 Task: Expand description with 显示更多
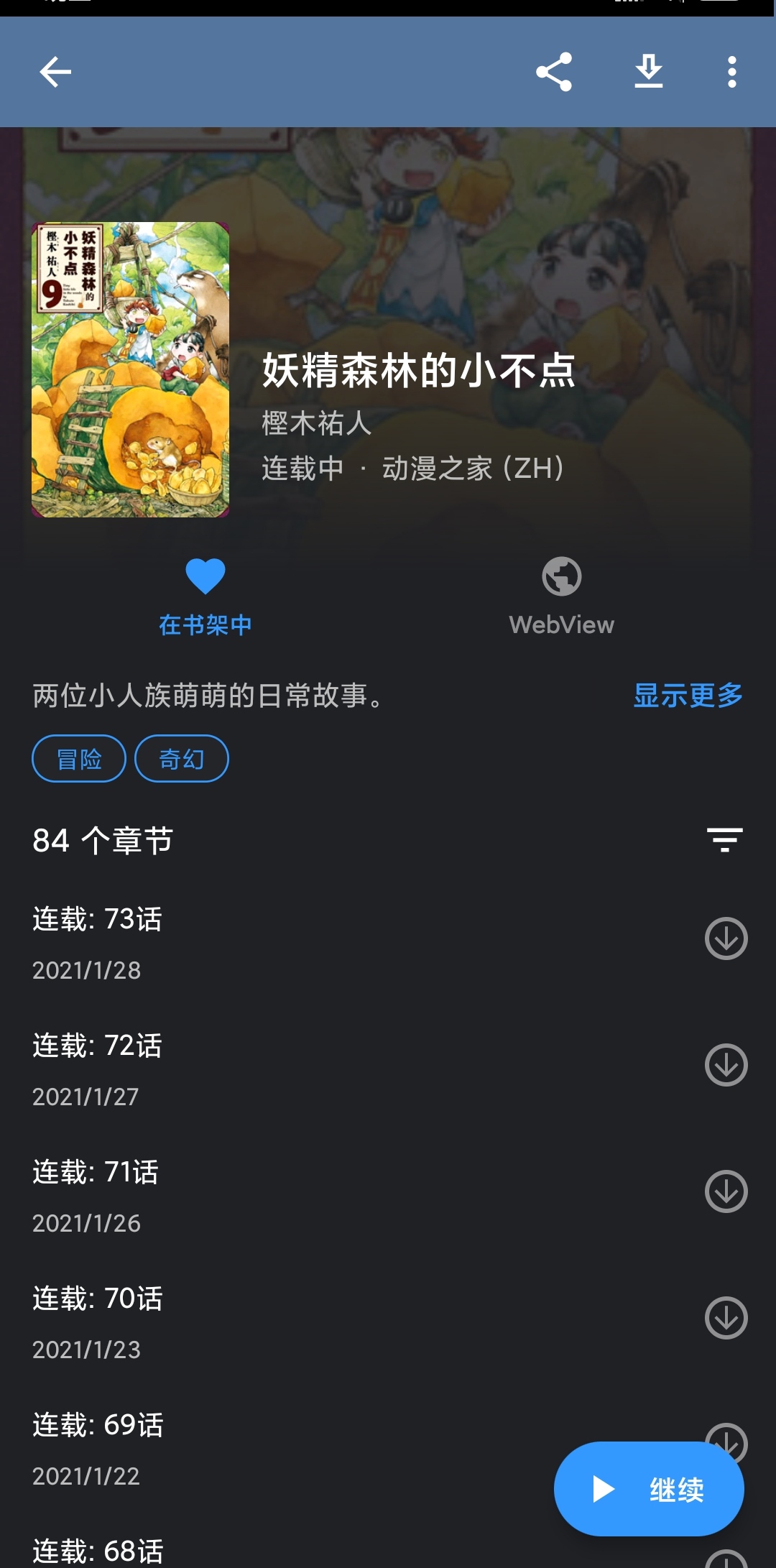pyautogui.click(x=688, y=695)
